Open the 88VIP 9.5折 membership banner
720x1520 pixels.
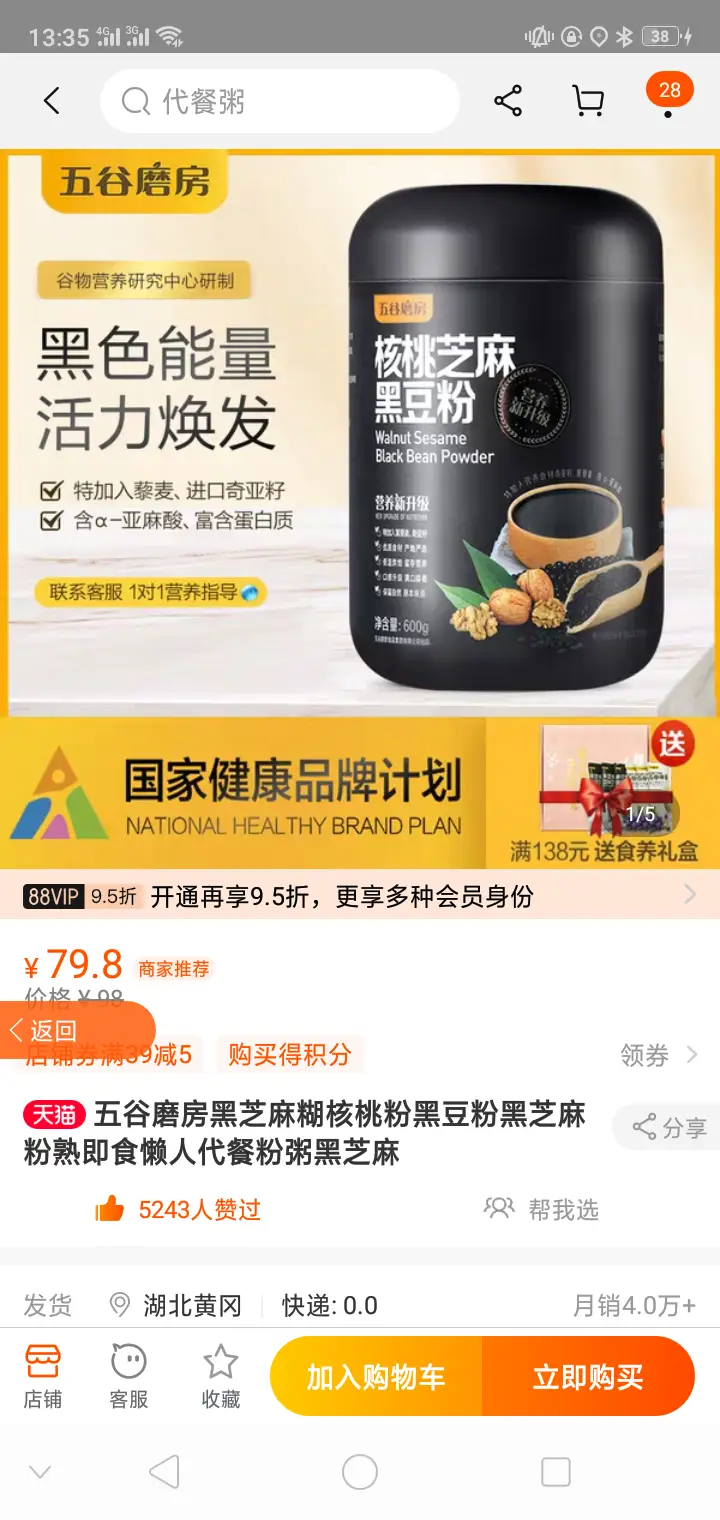coord(360,896)
